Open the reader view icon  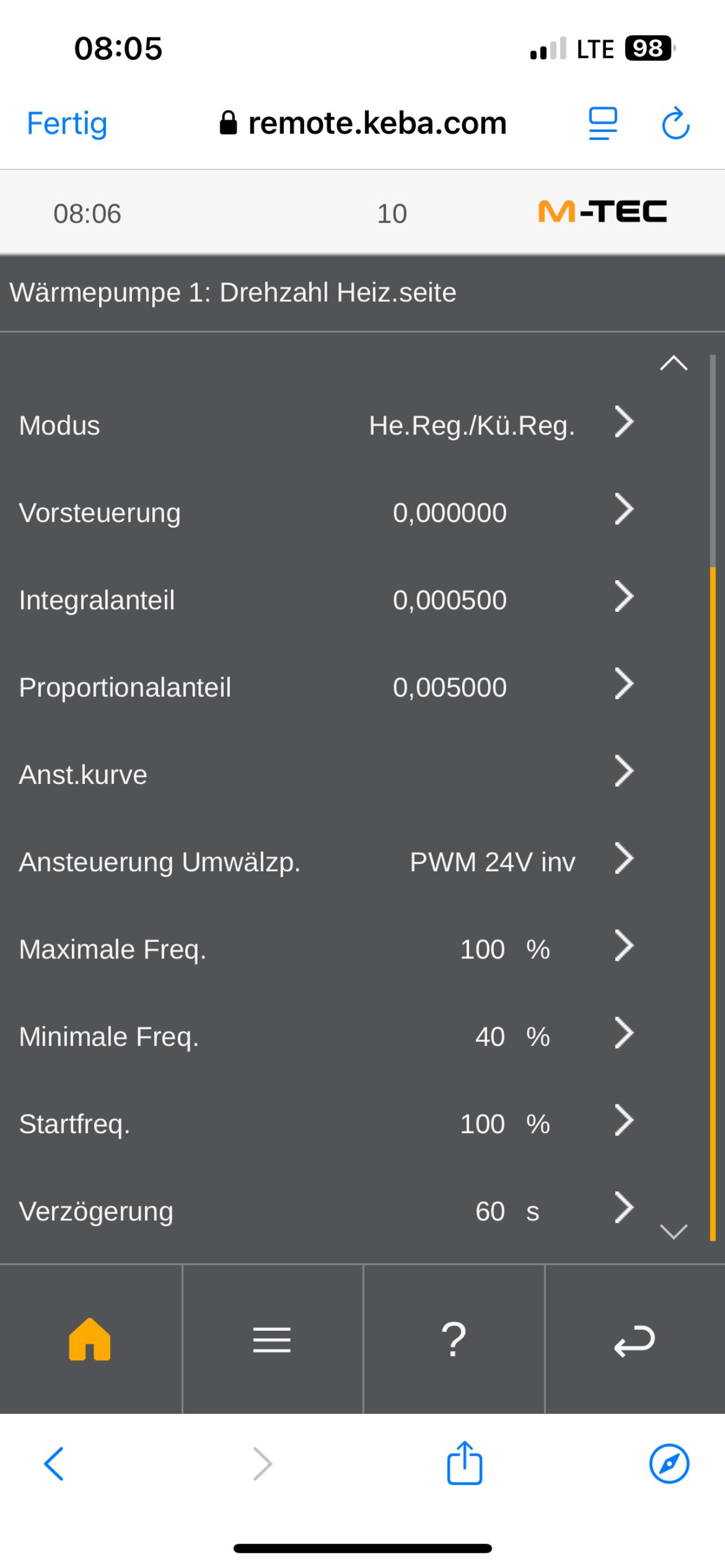pyautogui.click(x=603, y=123)
